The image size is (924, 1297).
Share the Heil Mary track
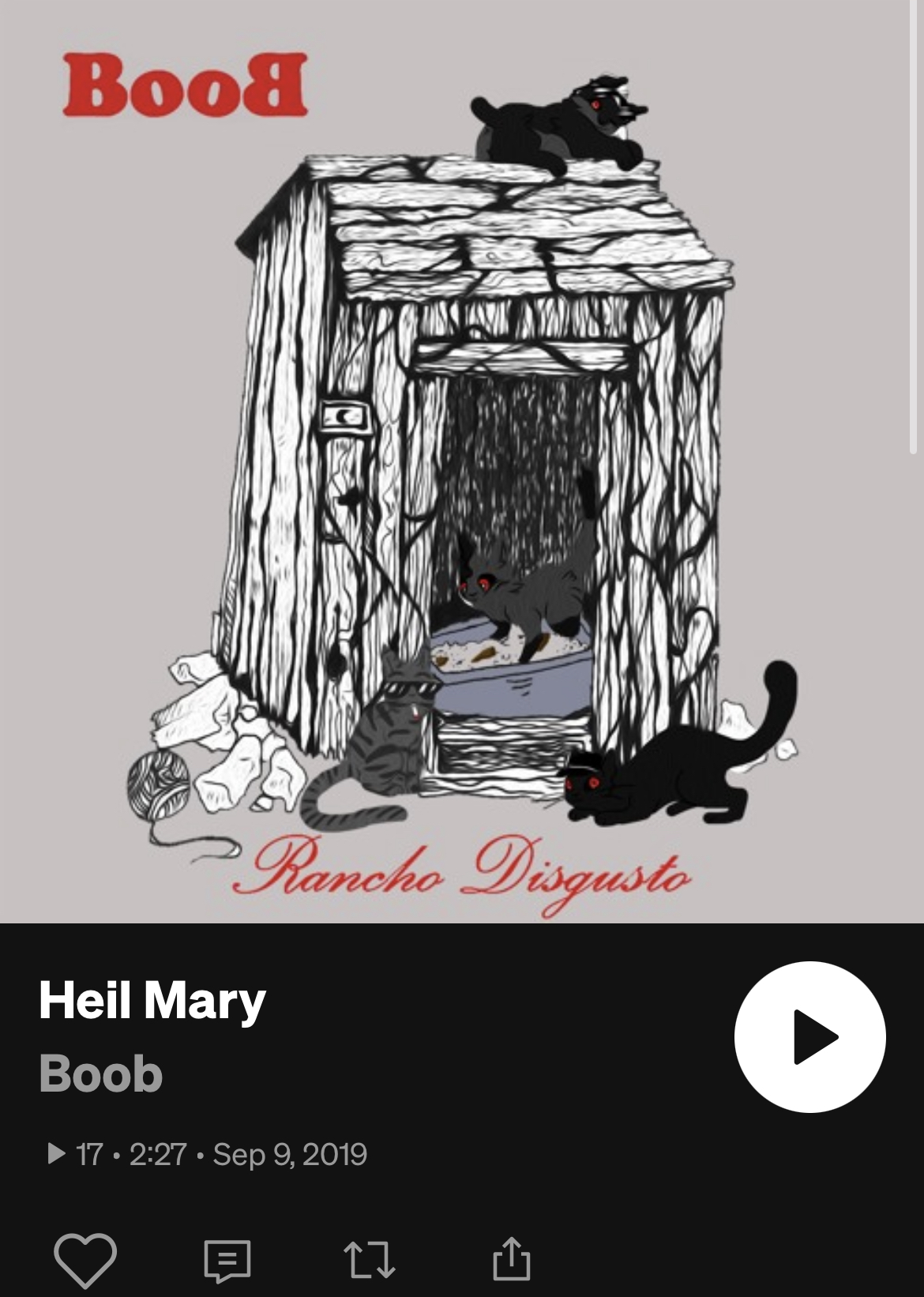point(511,1259)
